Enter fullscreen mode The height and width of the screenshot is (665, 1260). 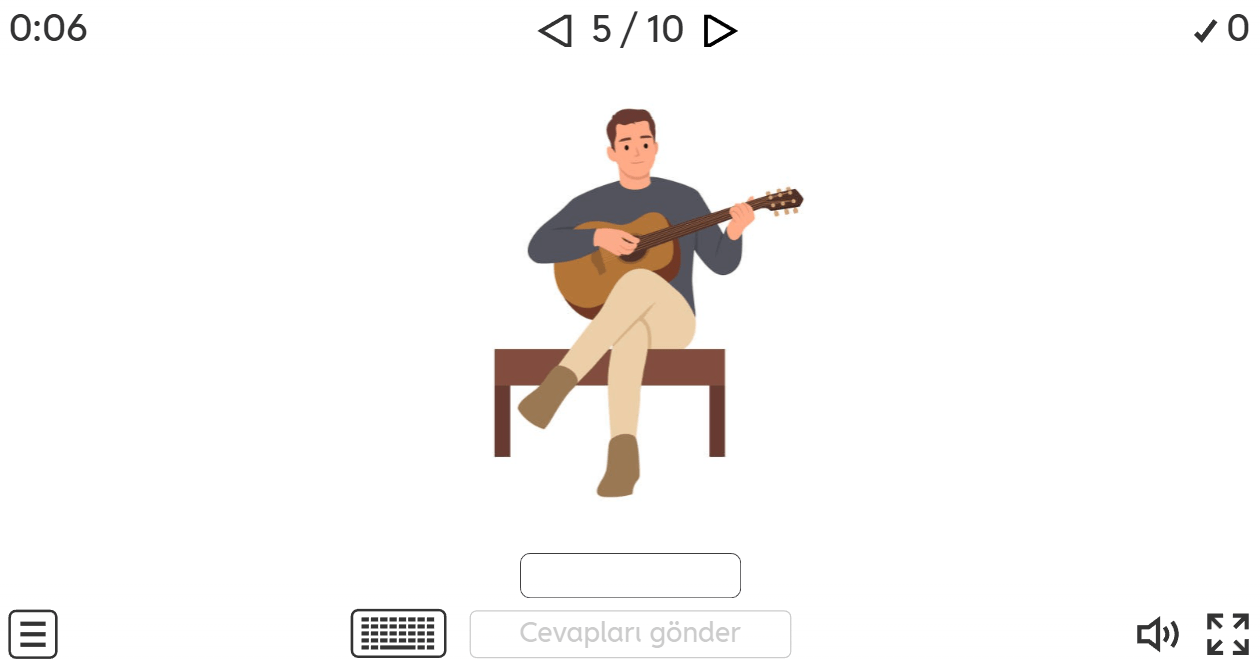click(1228, 634)
